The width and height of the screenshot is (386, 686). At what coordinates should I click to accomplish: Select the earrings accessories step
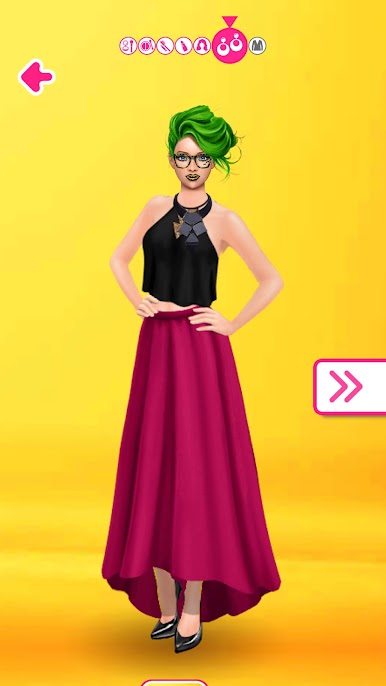pos(230,46)
